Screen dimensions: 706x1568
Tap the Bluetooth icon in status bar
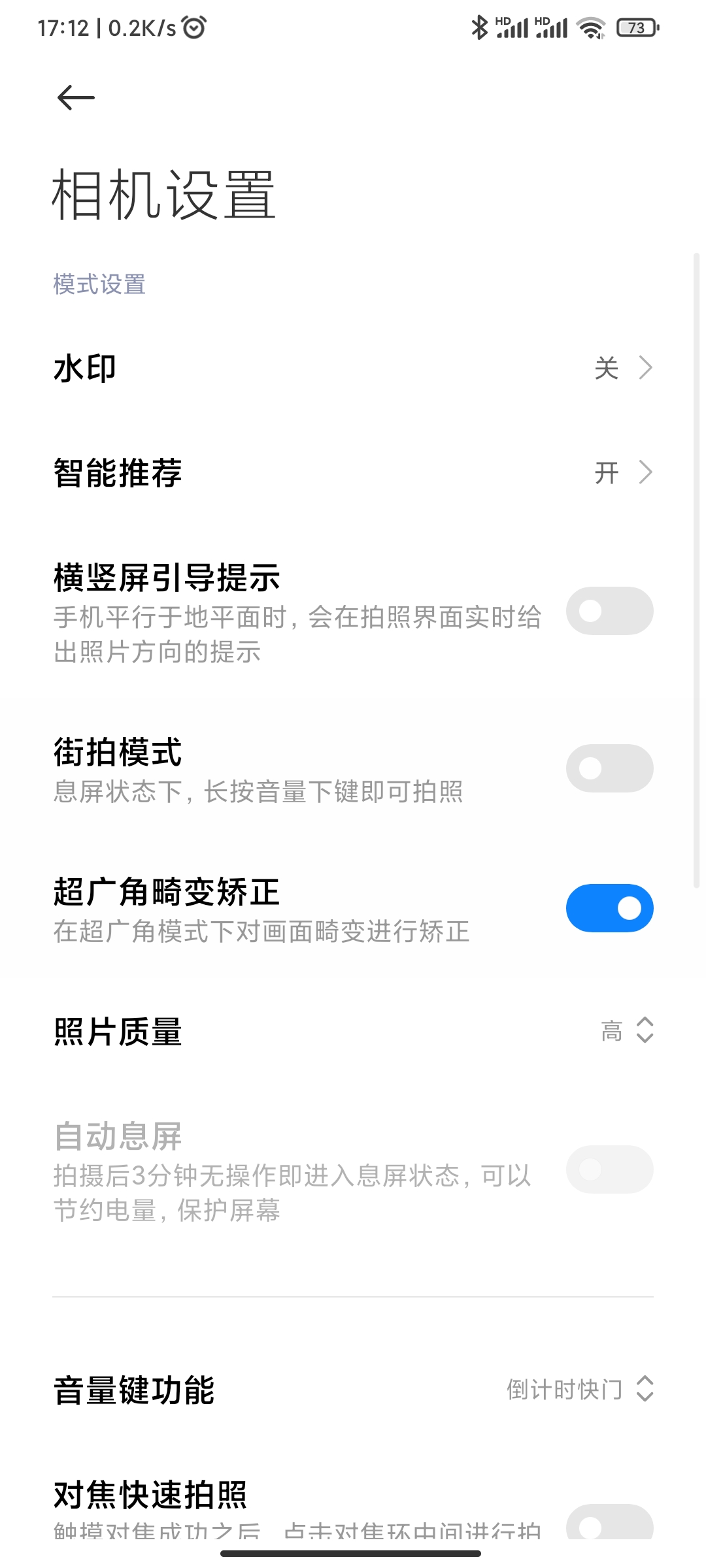(x=479, y=27)
